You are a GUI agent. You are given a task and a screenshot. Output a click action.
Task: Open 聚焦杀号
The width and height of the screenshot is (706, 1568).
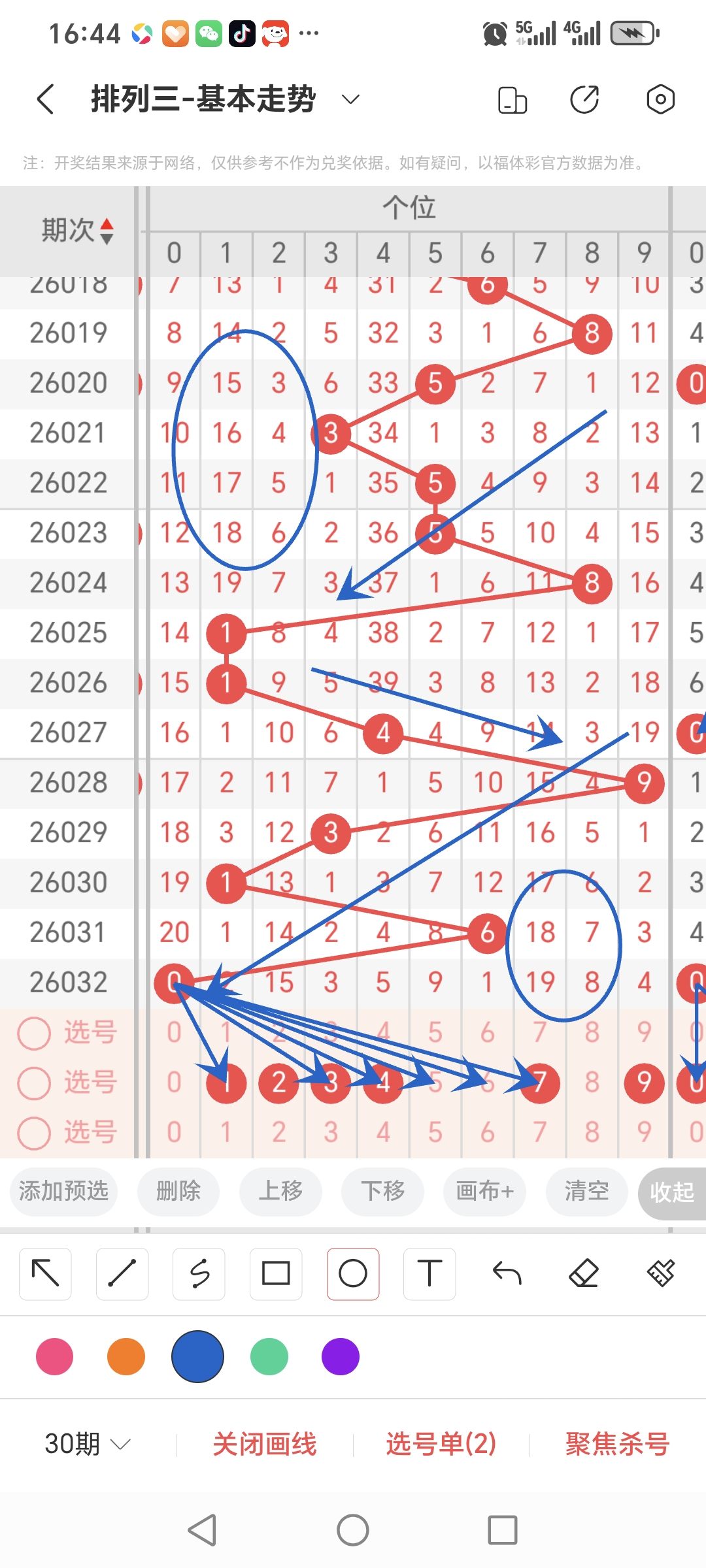(x=617, y=1444)
